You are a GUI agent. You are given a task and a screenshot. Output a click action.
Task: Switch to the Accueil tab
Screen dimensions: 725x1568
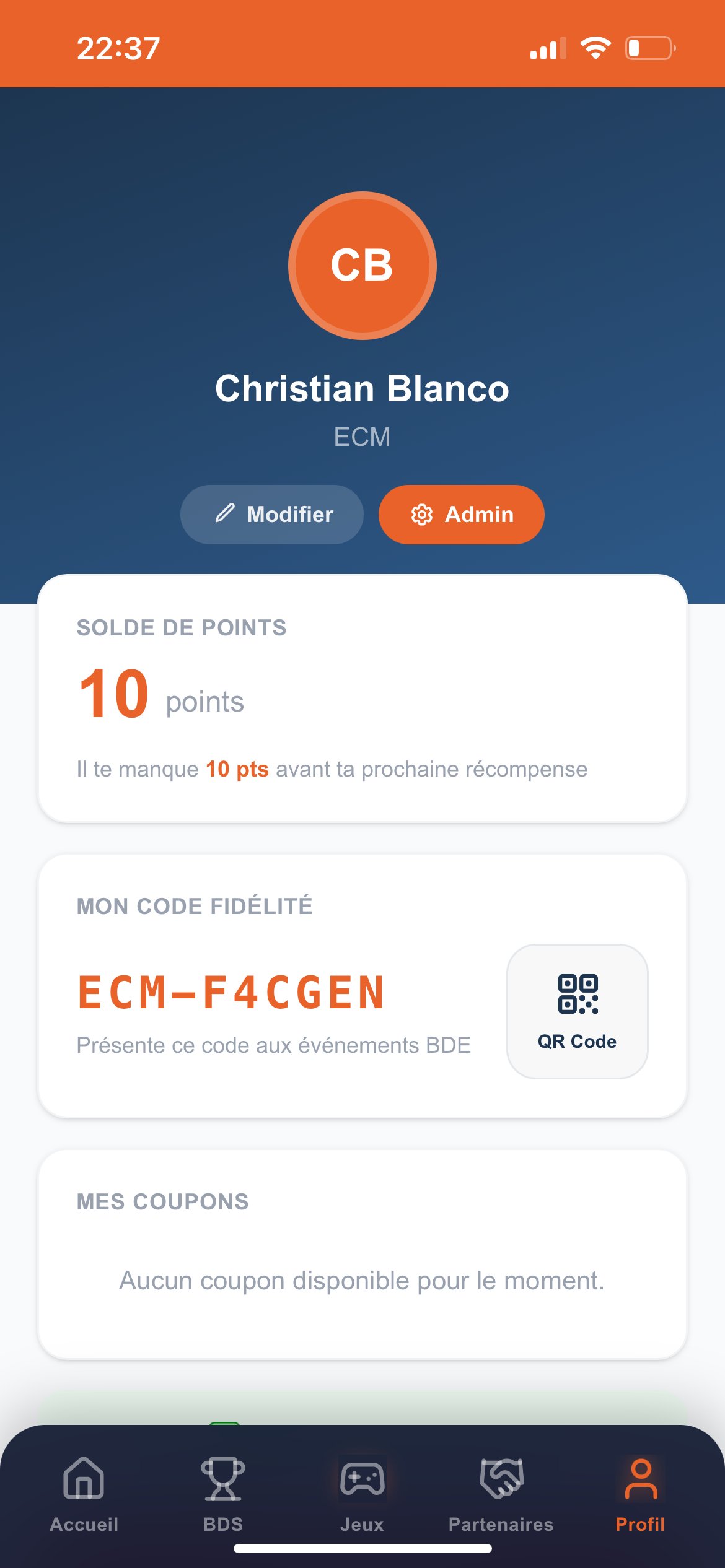(x=82, y=1499)
